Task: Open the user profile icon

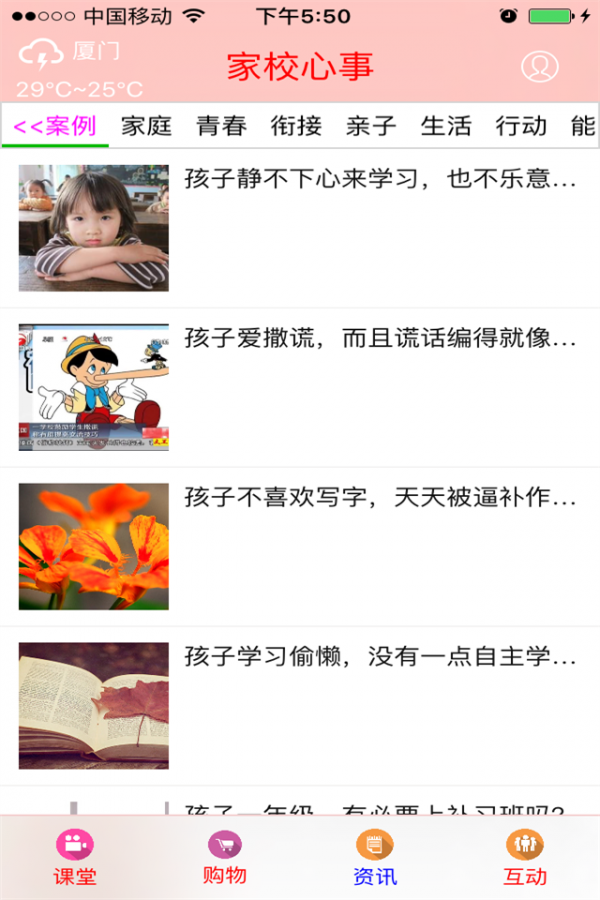Action: click(540, 66)
